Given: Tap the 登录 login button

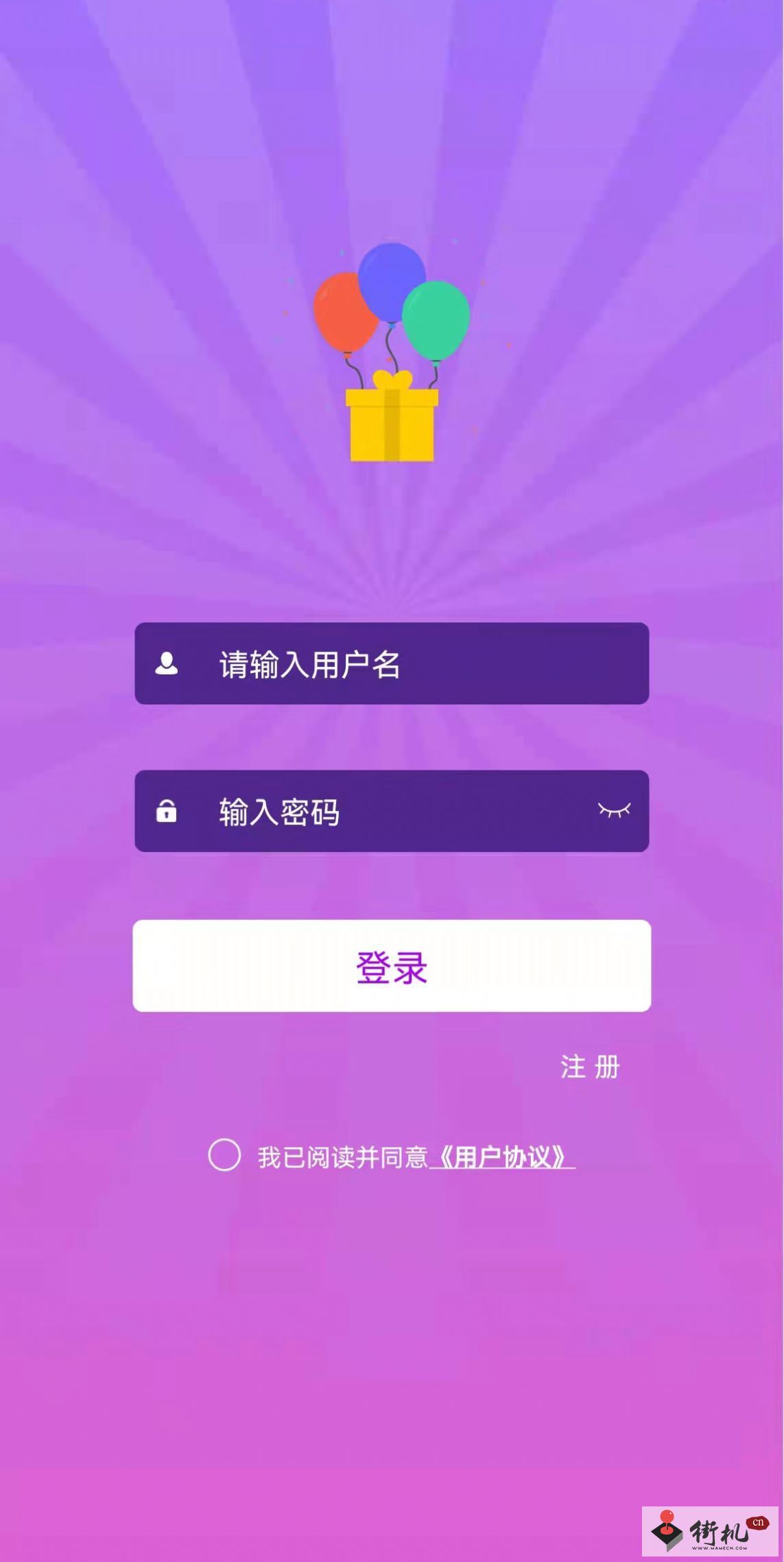Looking at the screenshot, I should tap(392, 966).
